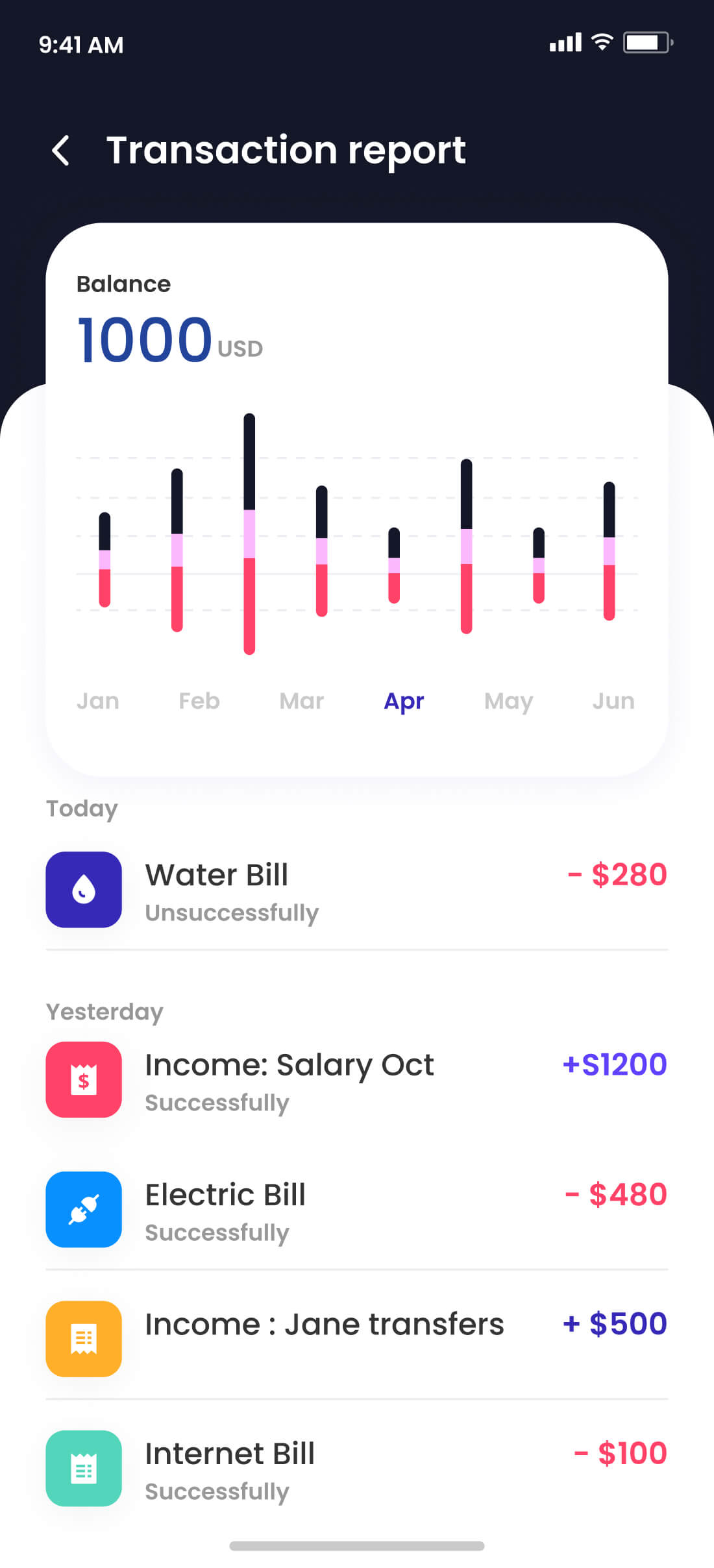The width and height of the screenshot is (714, 1568).
Task: Click the tallest bar above Mar
Action: 249,532
